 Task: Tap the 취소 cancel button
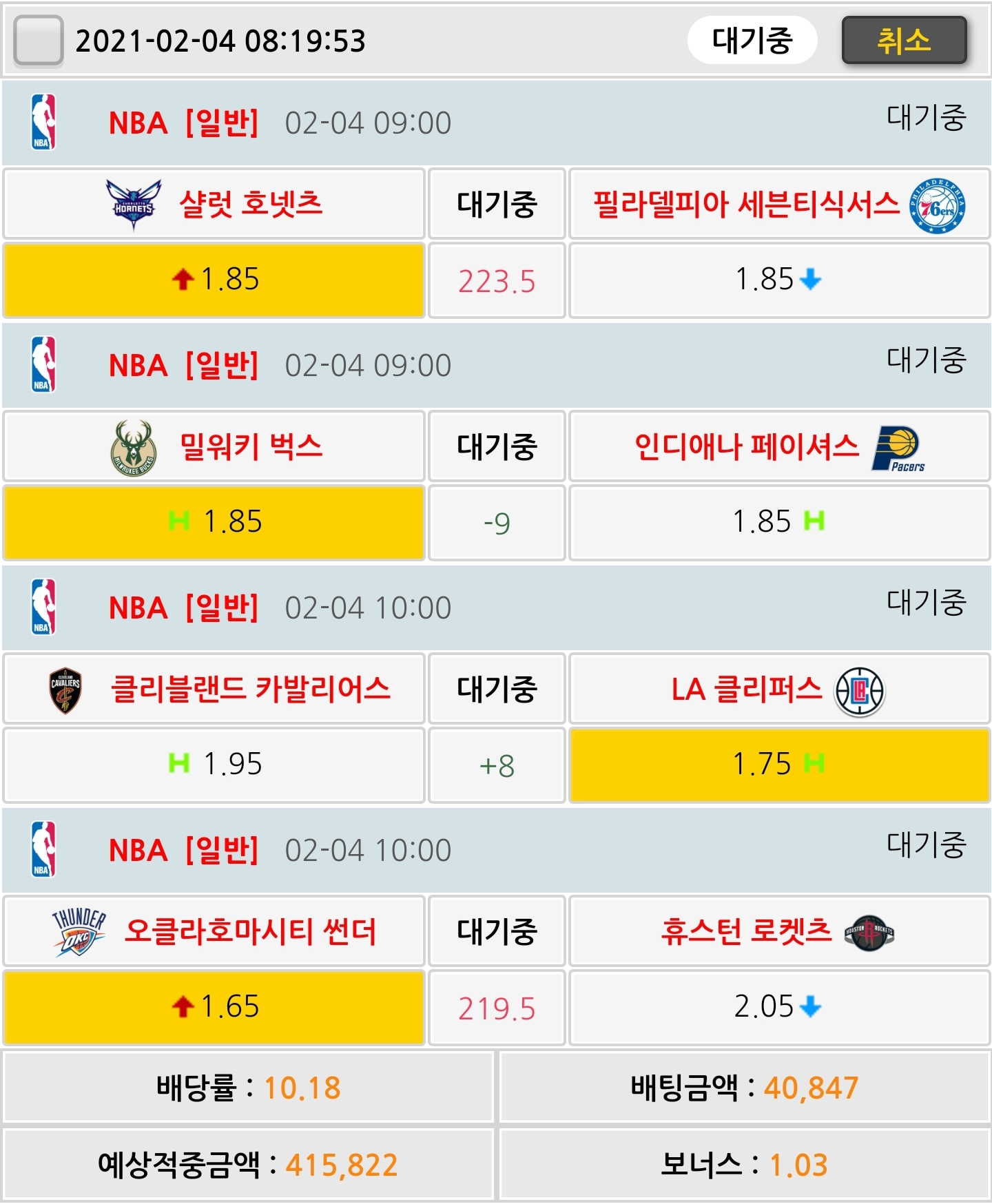[x=904, y=41]
